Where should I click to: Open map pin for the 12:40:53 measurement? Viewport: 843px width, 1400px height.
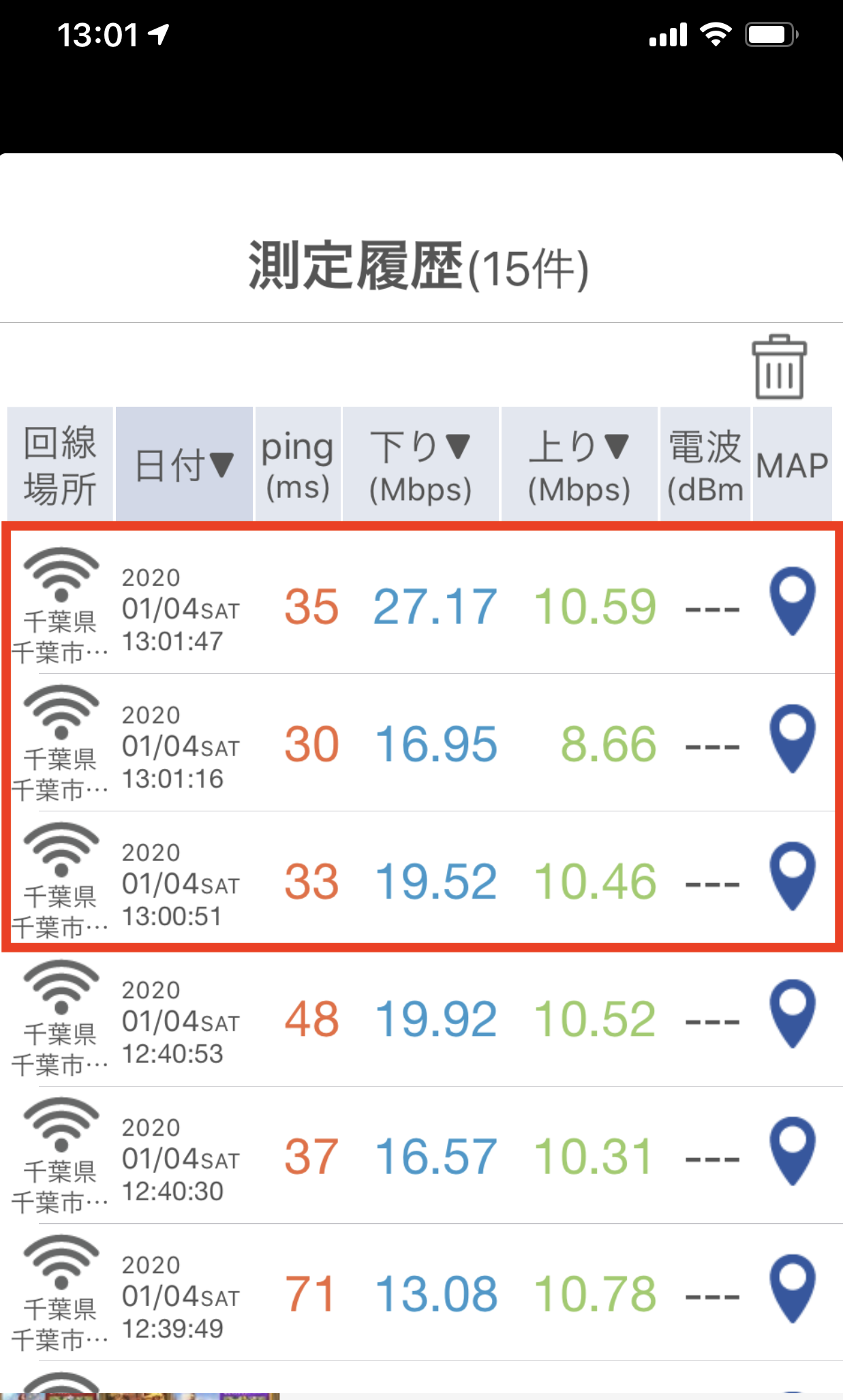point(793,1014)
